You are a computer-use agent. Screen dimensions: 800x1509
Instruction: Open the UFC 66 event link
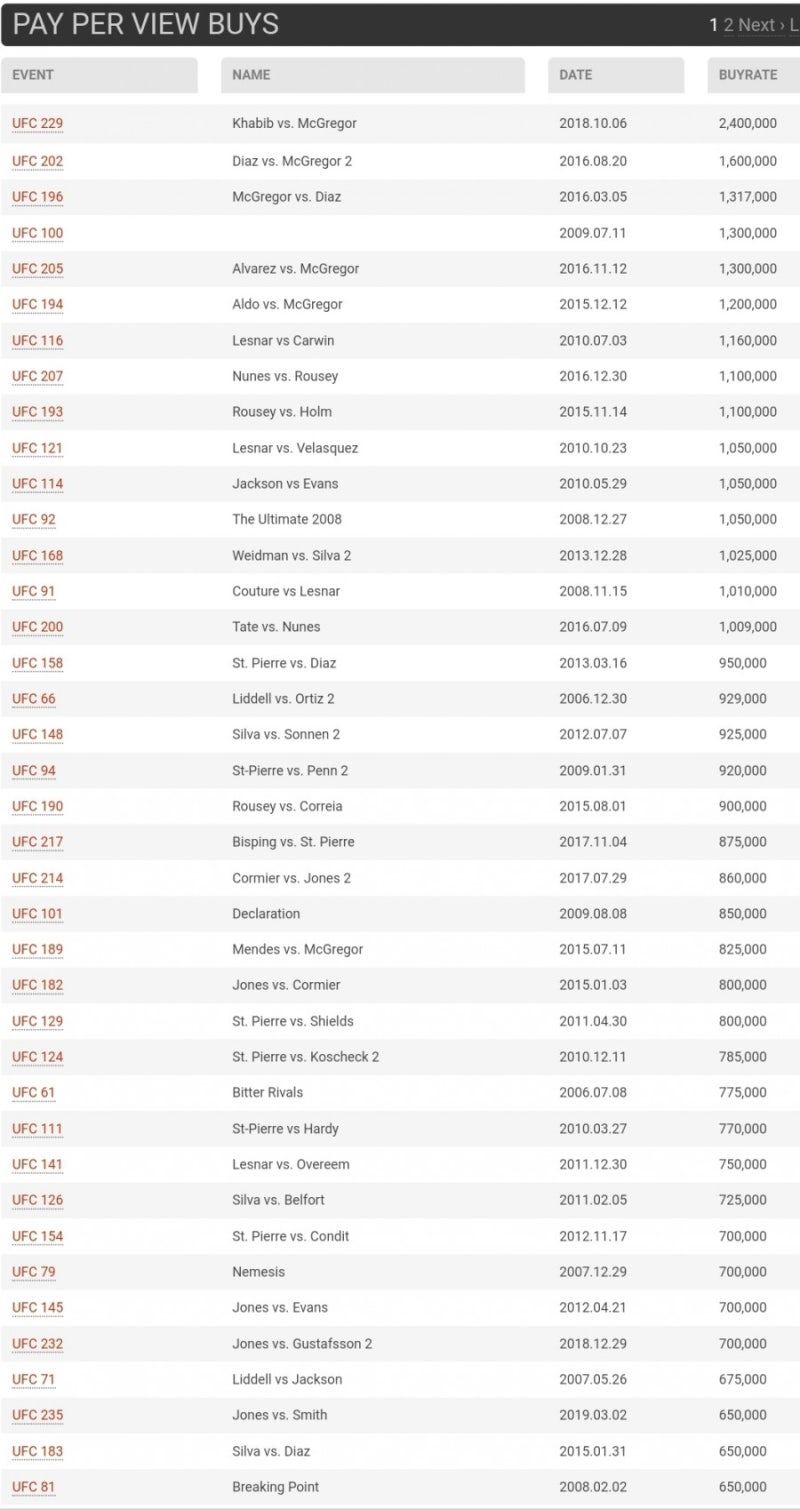[x=34, y=699]
